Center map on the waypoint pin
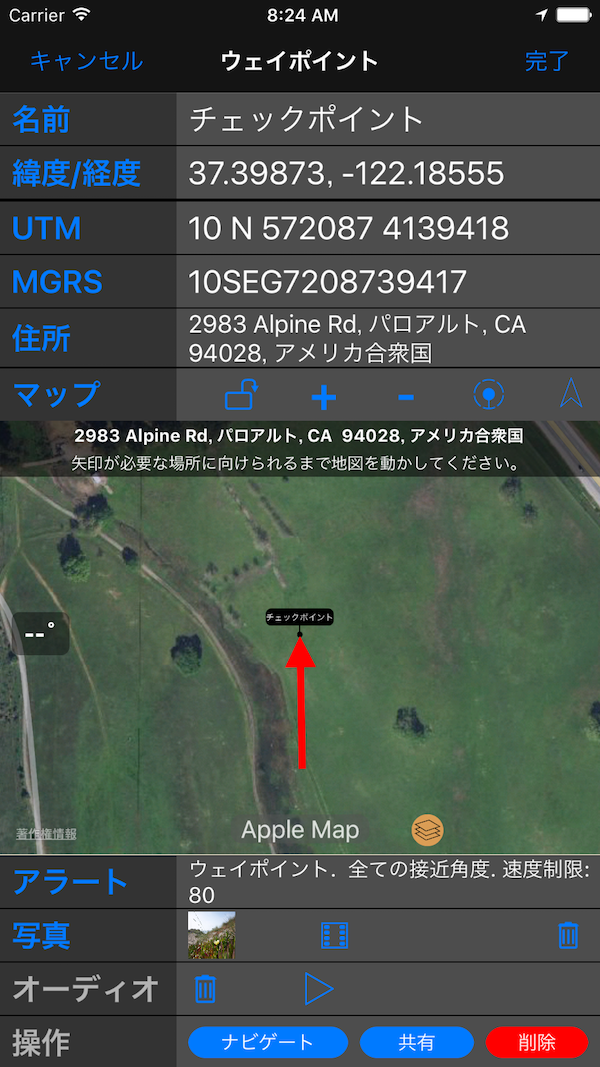Image resolution: width=600 pixels, height=1067 pixels. coord(488,396)
